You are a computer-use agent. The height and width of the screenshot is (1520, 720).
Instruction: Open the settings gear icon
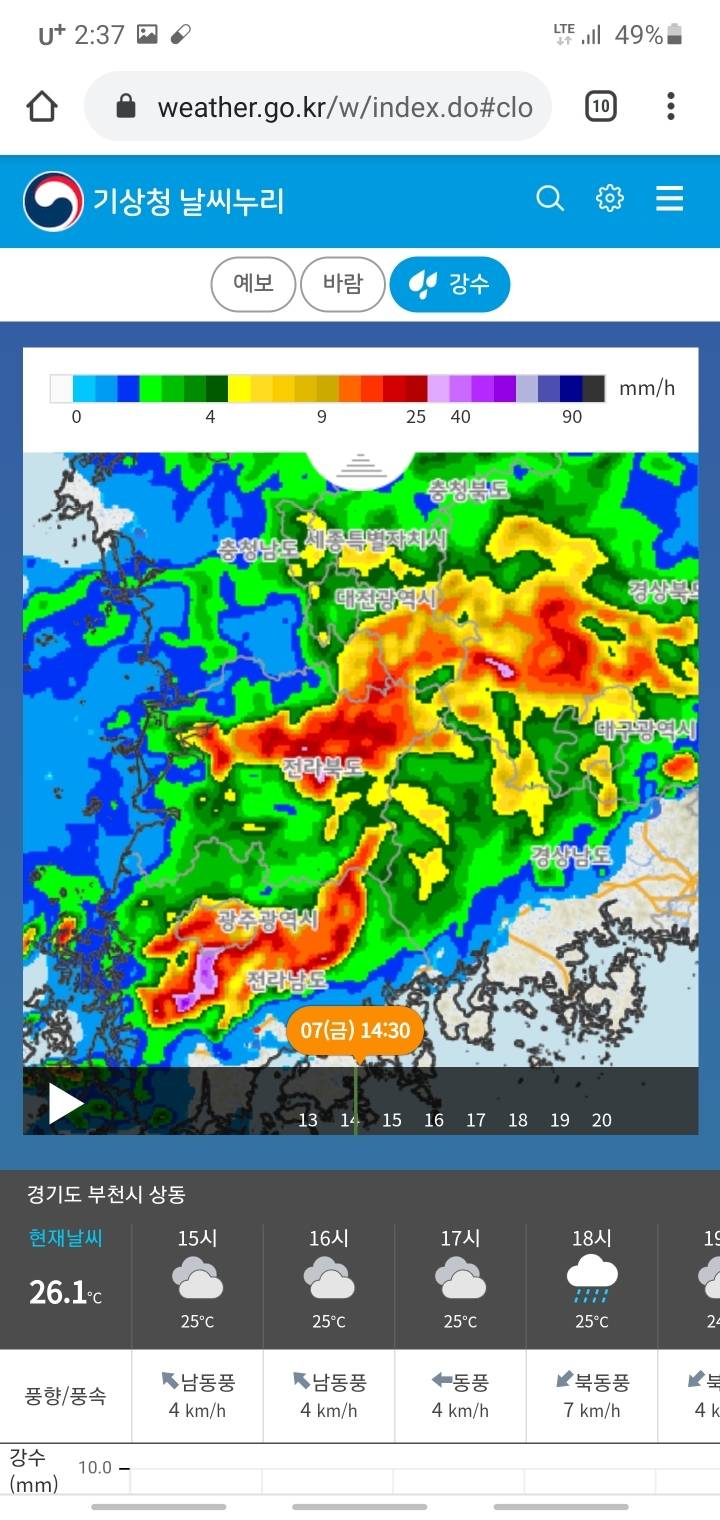610,199
